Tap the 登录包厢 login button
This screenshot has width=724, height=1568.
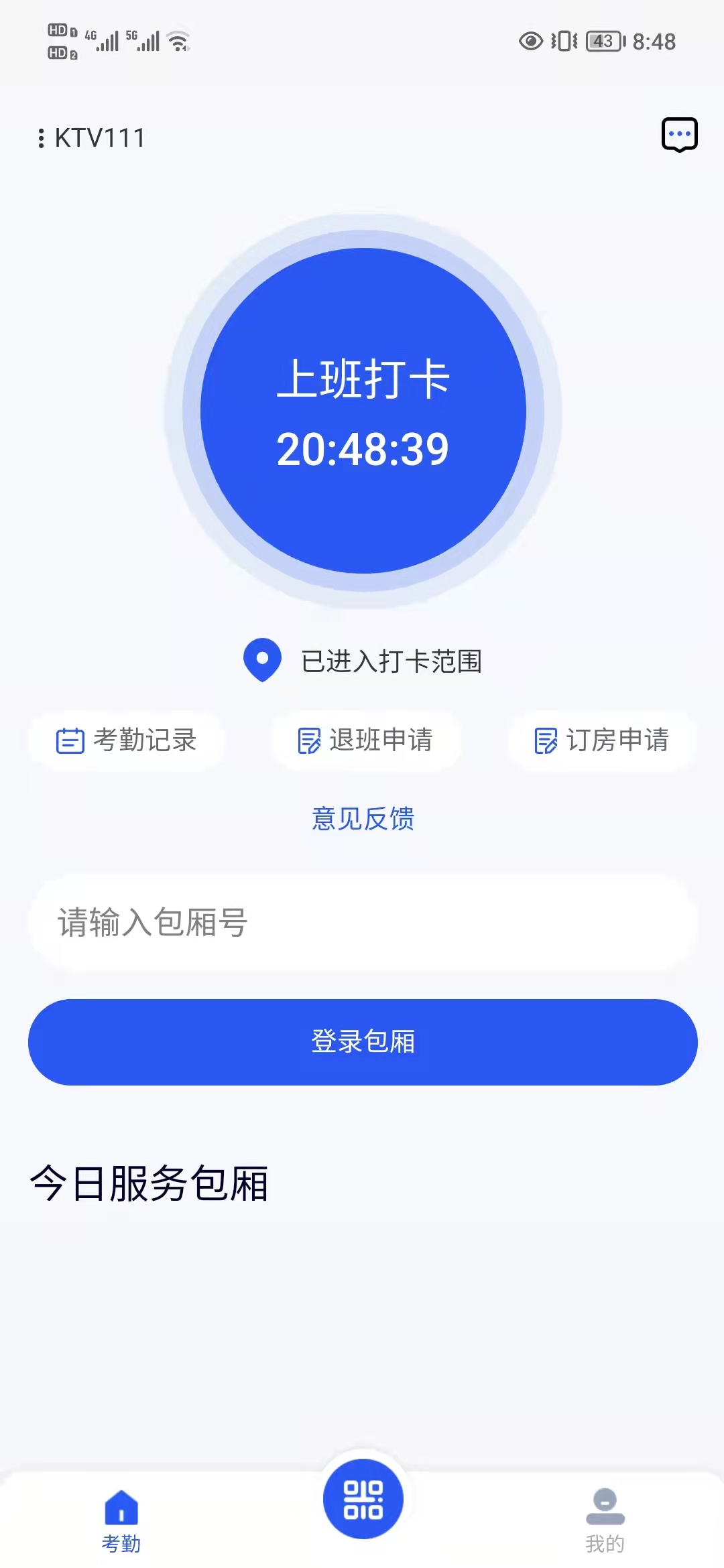point(363,1042)
